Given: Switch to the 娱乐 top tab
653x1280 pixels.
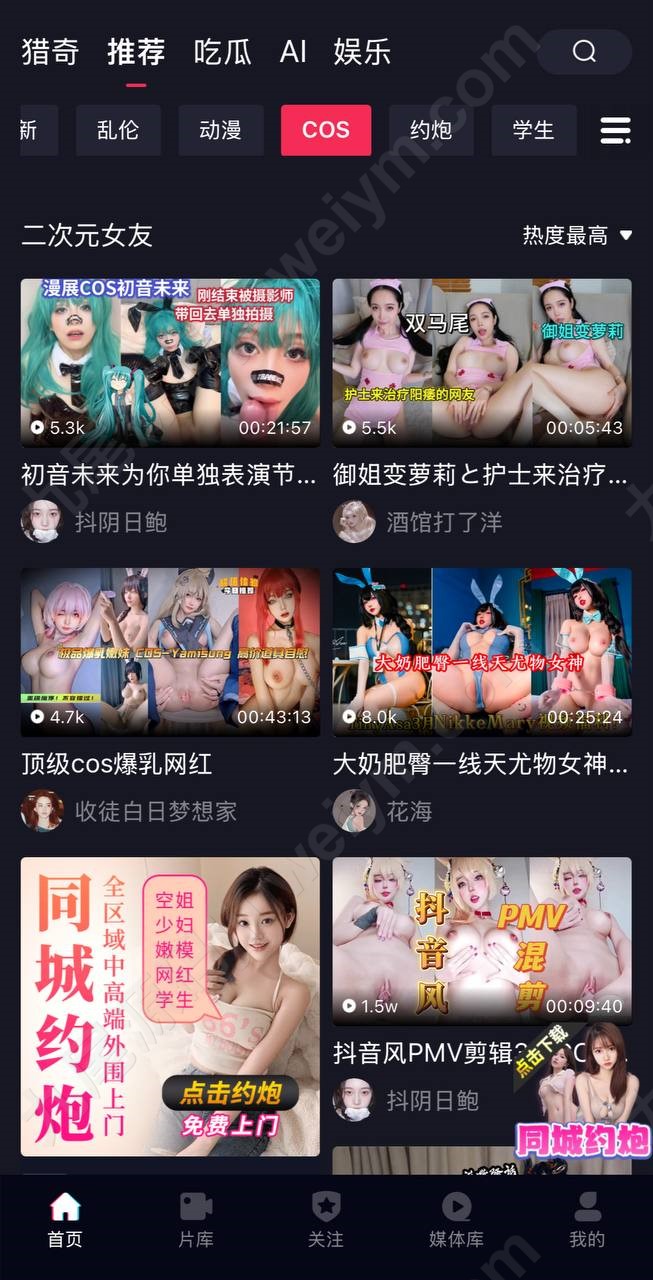Looking at the screenshot, I should (x=362, y=52).
